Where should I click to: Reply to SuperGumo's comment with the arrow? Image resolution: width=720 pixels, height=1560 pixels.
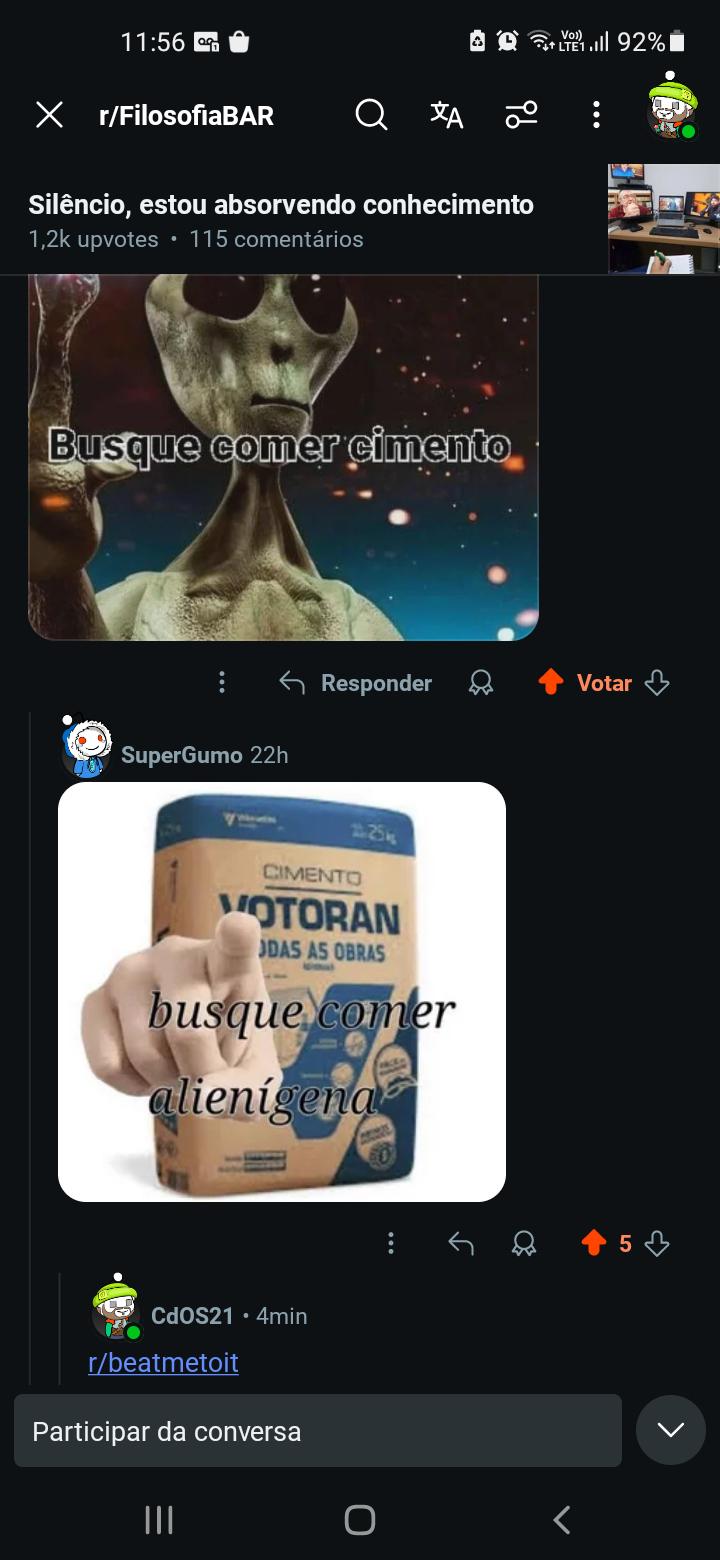461,1244
